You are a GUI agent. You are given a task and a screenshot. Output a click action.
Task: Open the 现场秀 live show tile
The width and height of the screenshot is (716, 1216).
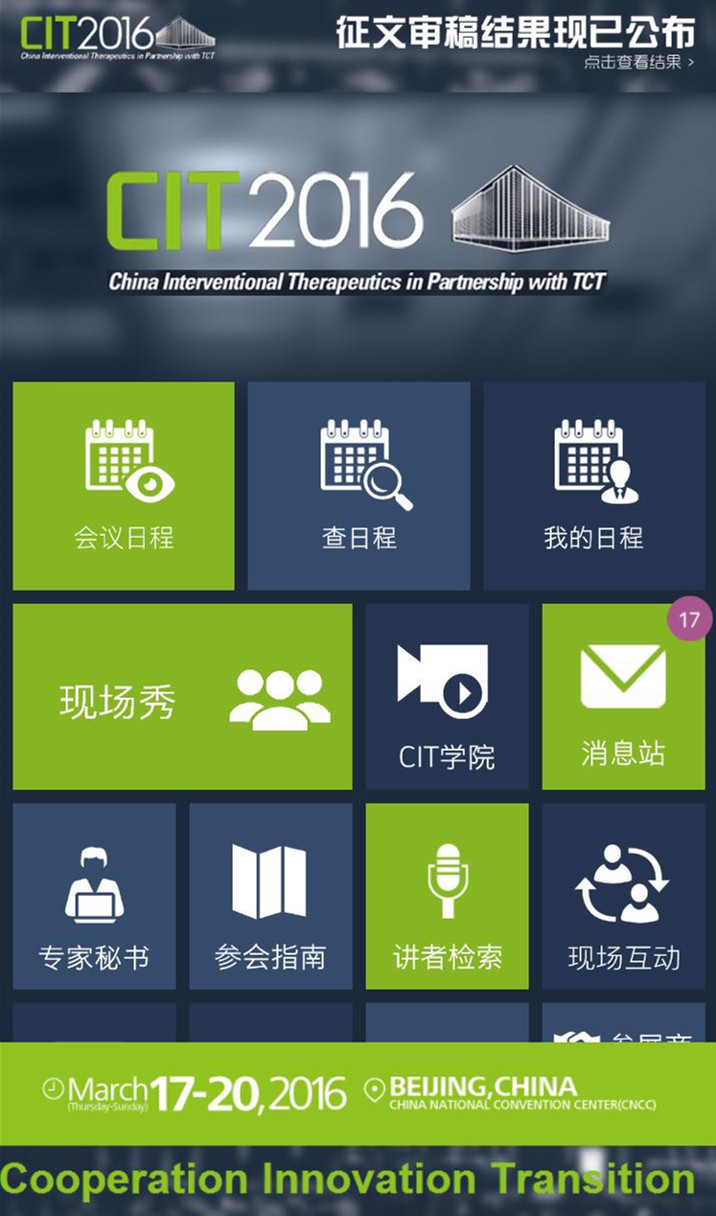182,696
